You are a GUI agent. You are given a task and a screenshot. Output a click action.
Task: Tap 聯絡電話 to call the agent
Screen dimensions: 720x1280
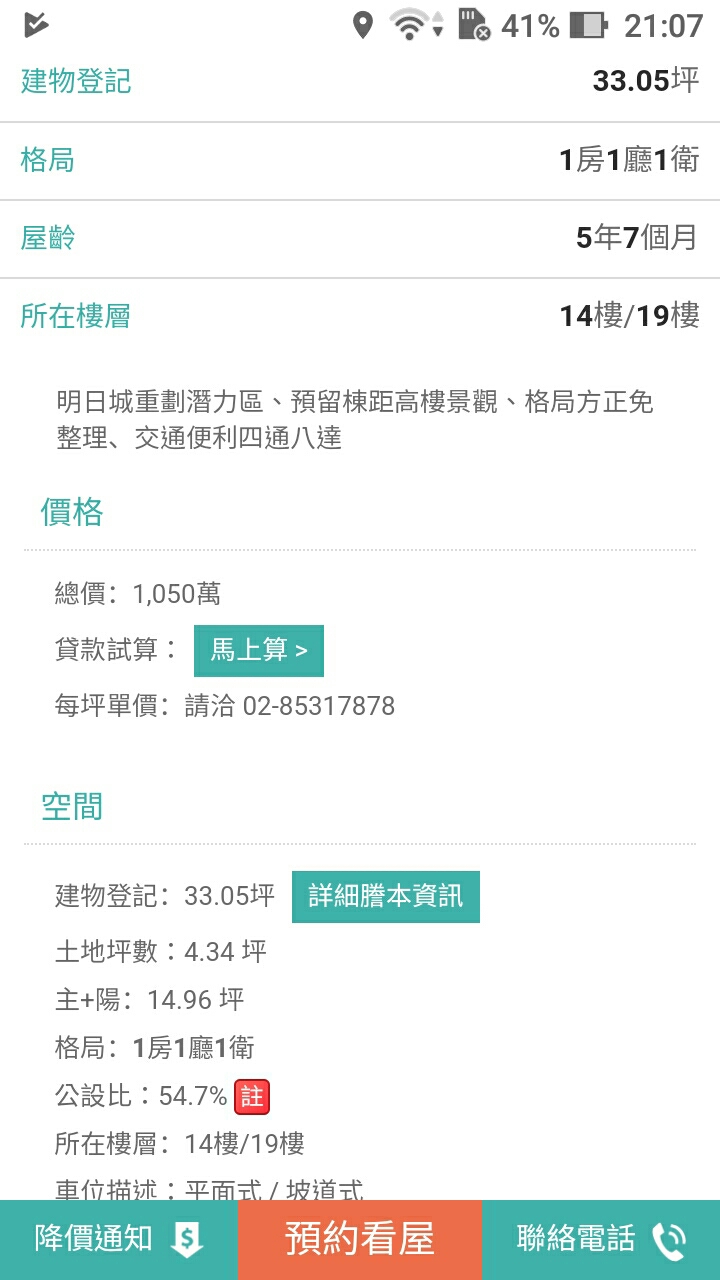pos(600,1239)
